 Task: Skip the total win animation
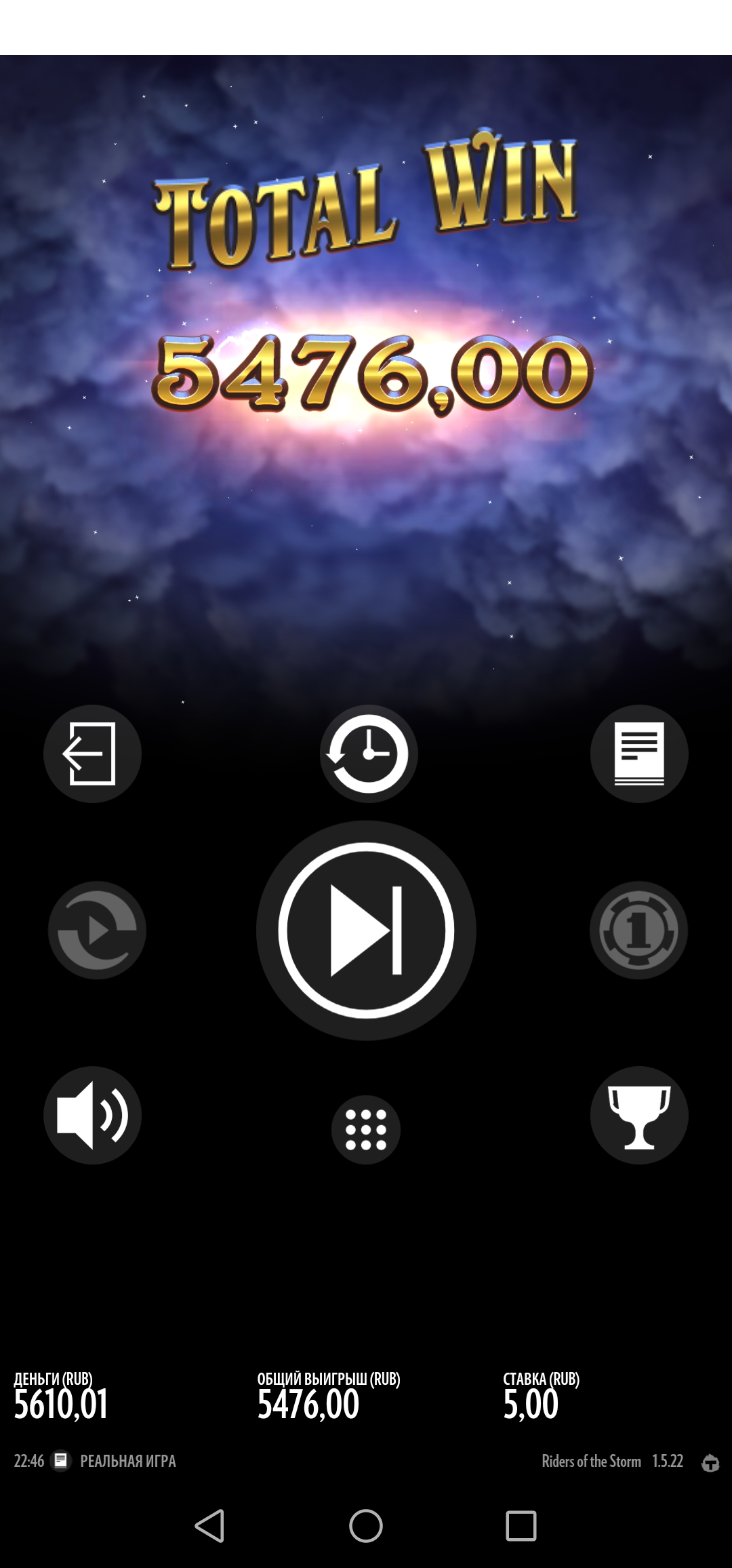[x=366, y=930]
